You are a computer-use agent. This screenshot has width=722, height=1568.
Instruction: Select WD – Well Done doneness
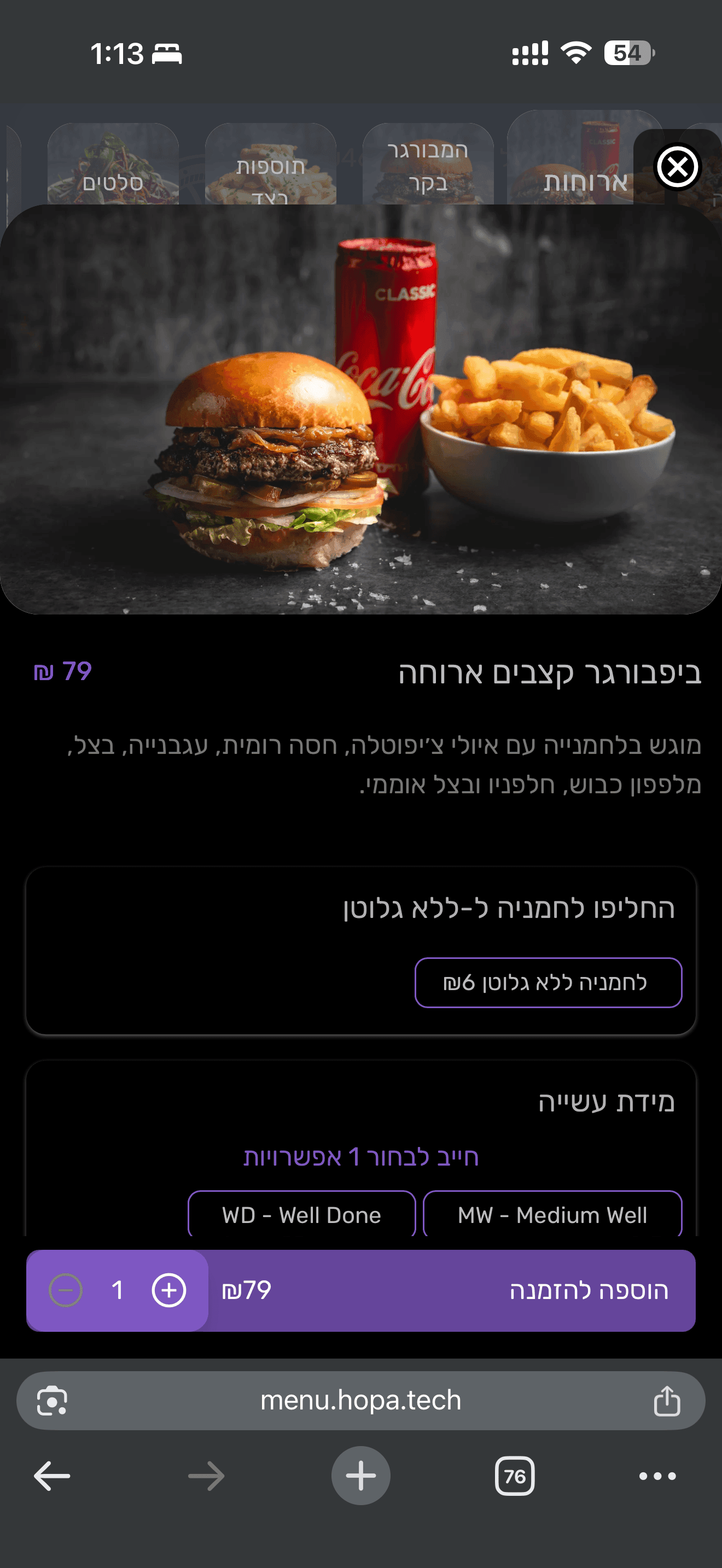[x=302, y=1214]
